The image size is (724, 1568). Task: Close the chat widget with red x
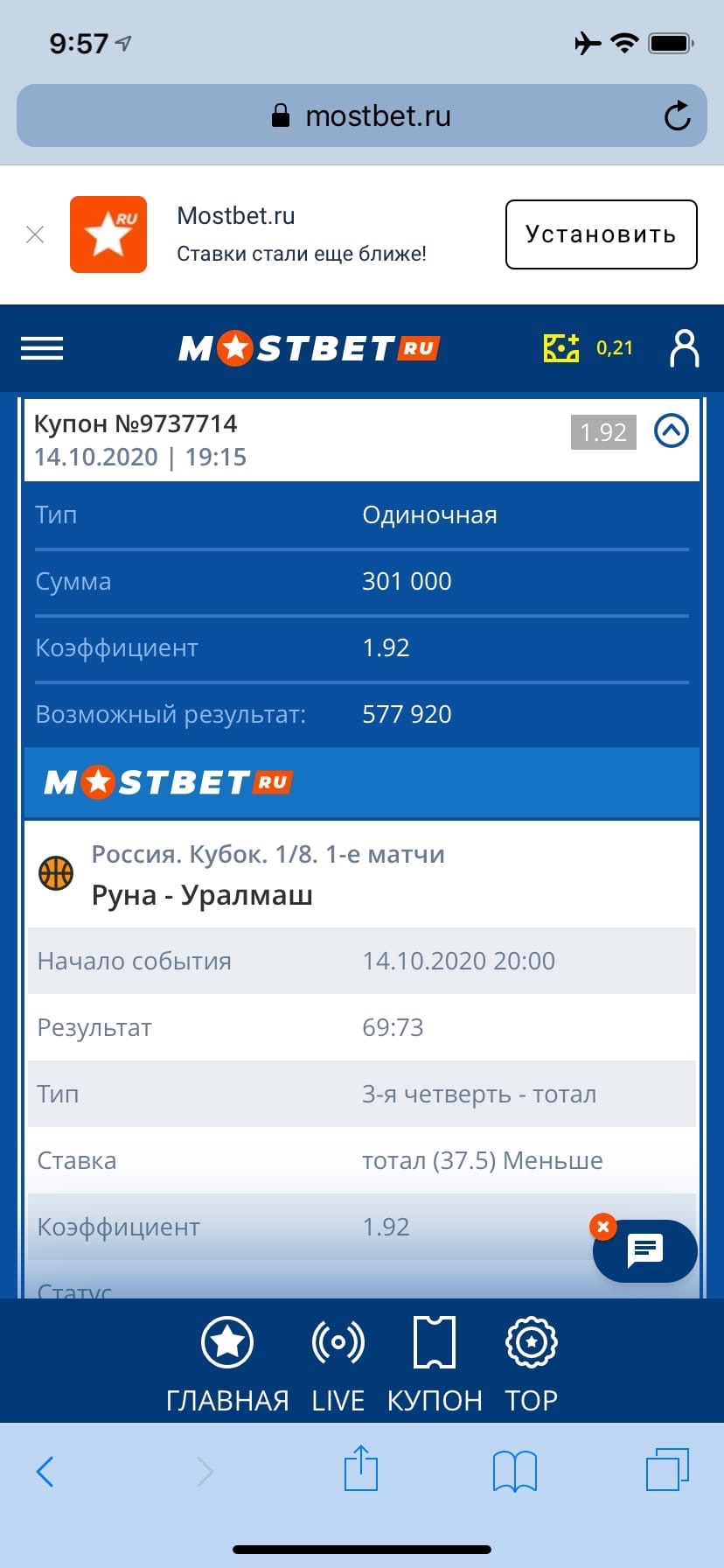603,1227
